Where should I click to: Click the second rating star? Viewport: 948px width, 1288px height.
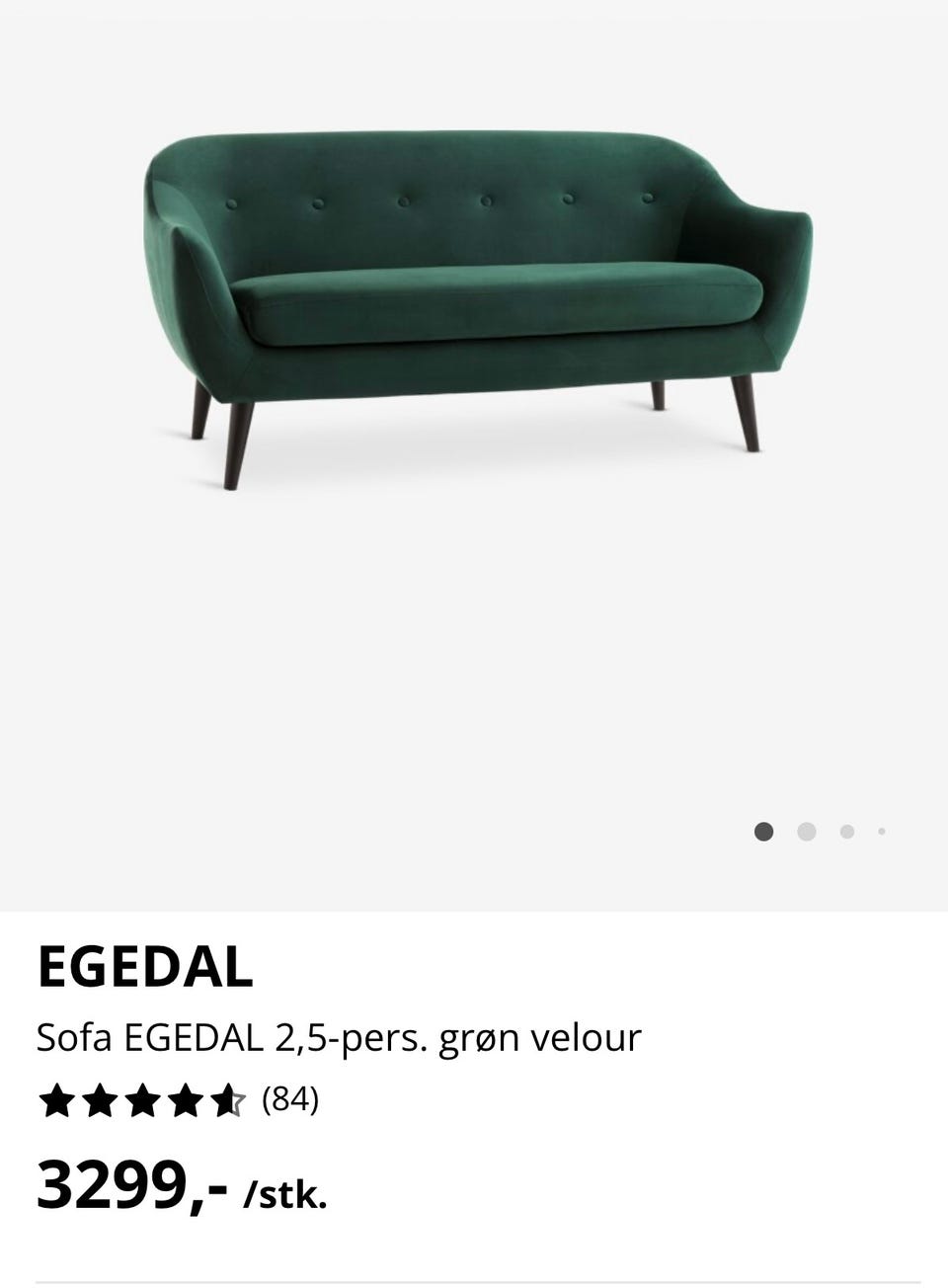pos(100,1099)
